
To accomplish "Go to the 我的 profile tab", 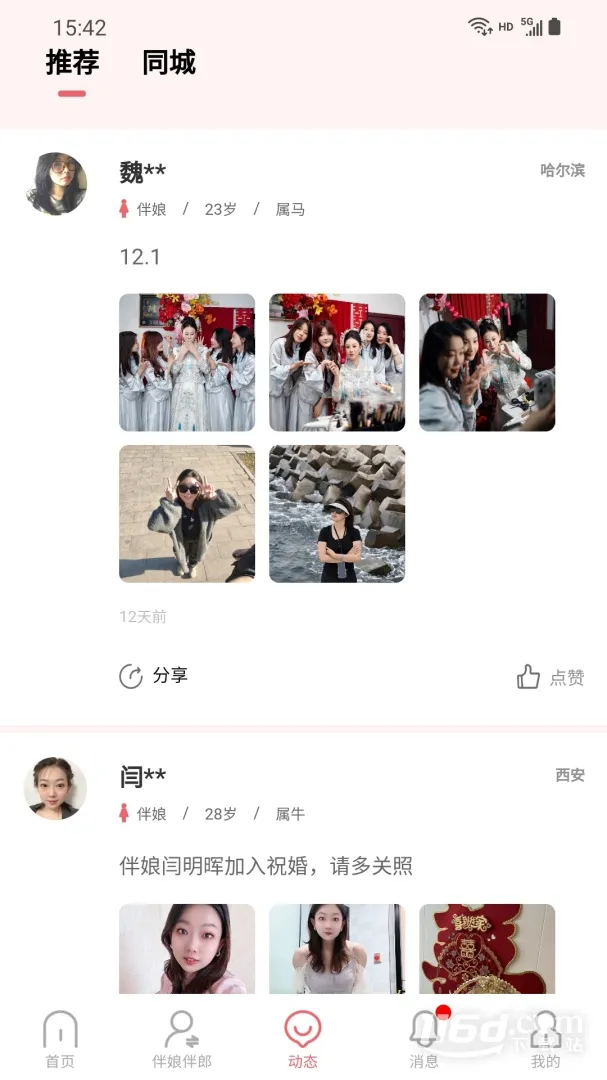I will pos(545,1040).
